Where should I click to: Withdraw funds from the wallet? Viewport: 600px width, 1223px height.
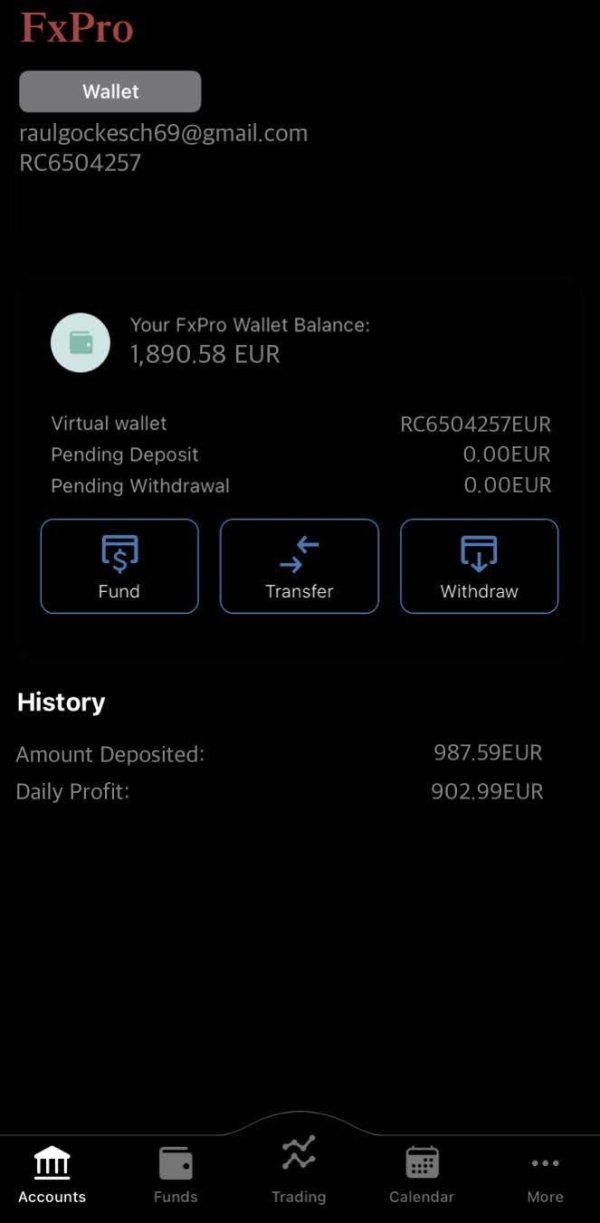pos(479,566)
